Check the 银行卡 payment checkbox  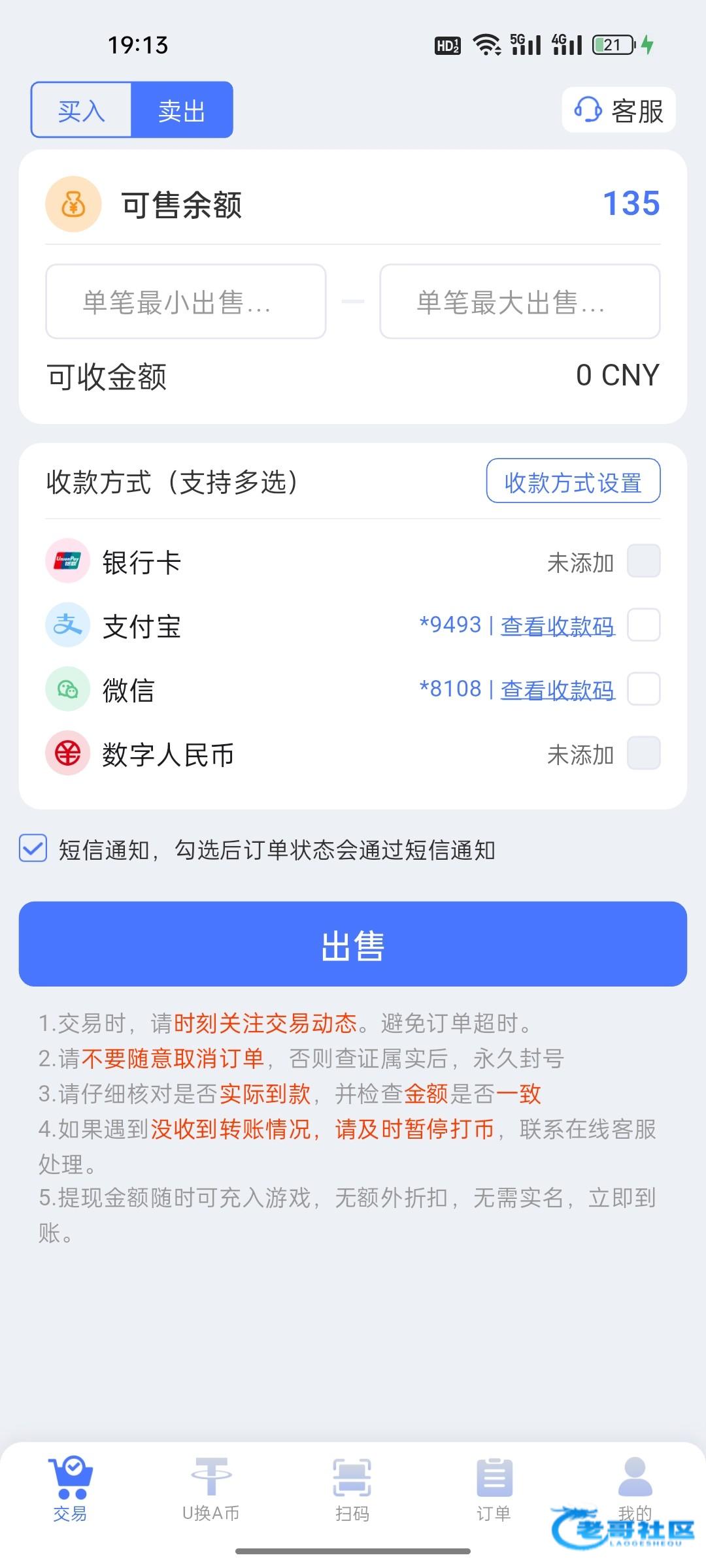coord(643,561)
